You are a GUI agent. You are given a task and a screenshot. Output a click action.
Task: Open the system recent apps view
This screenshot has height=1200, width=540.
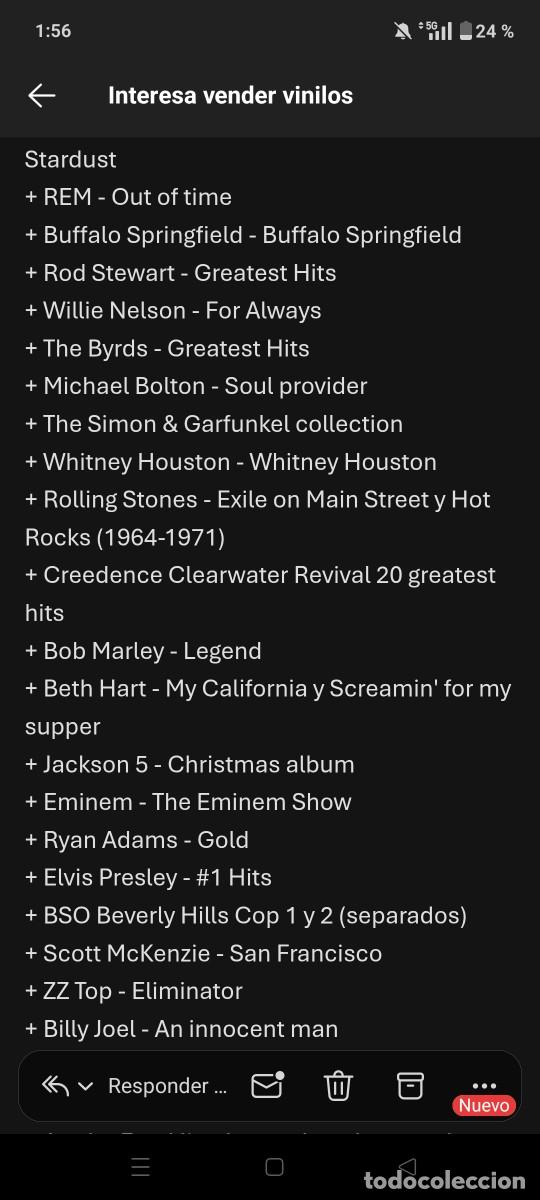141,1167
